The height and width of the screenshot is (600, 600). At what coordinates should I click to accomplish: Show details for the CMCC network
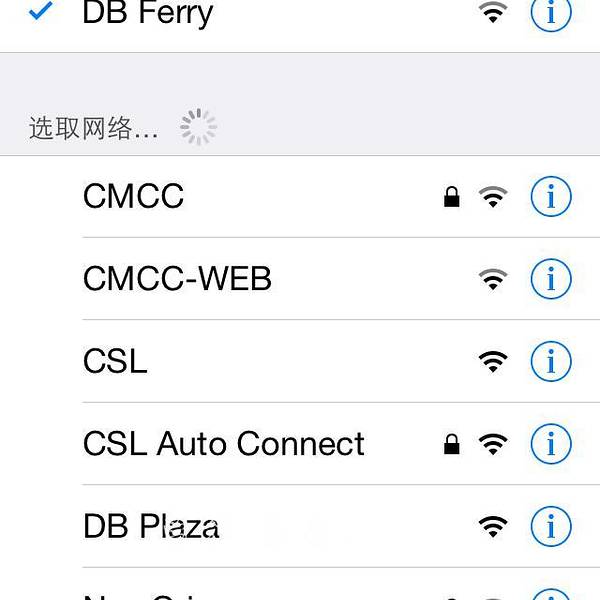click(x=550, y=196)
